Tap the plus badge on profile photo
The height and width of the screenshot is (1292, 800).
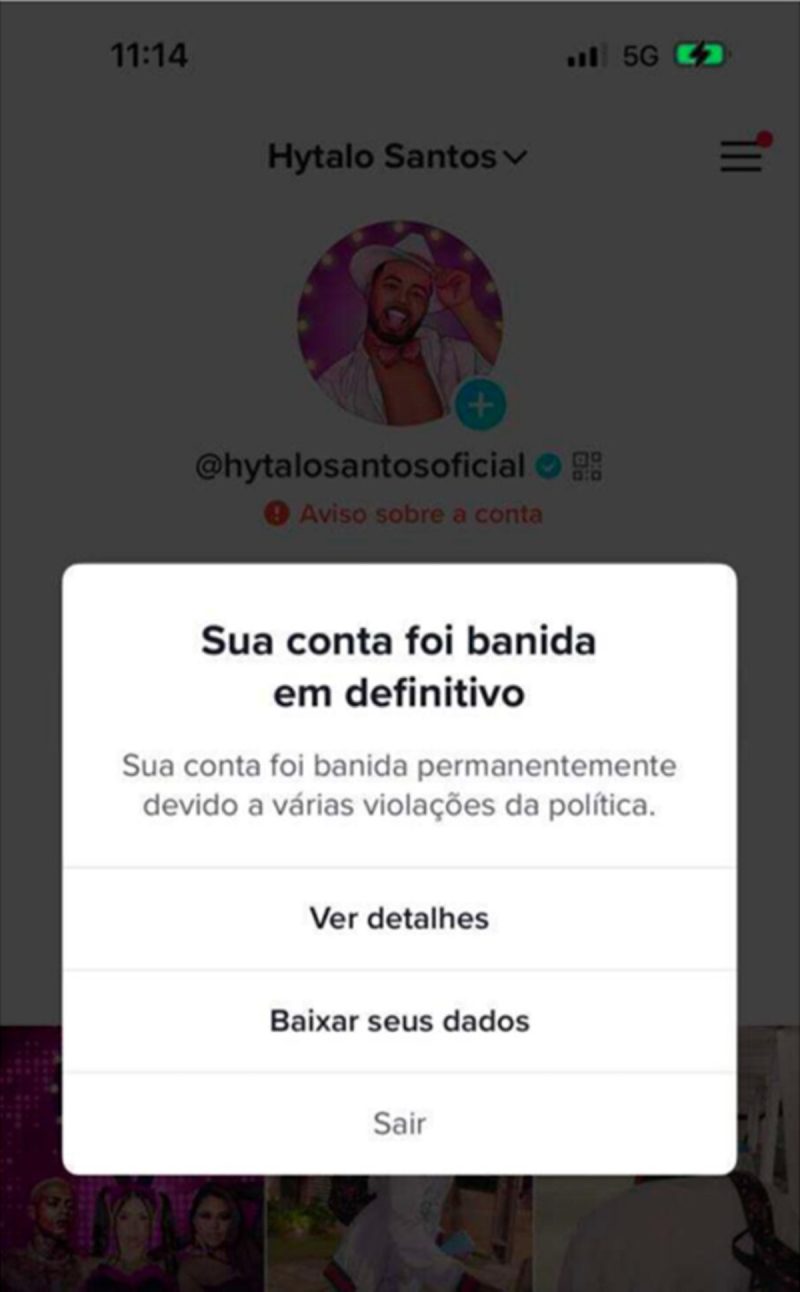pos(481,405)
